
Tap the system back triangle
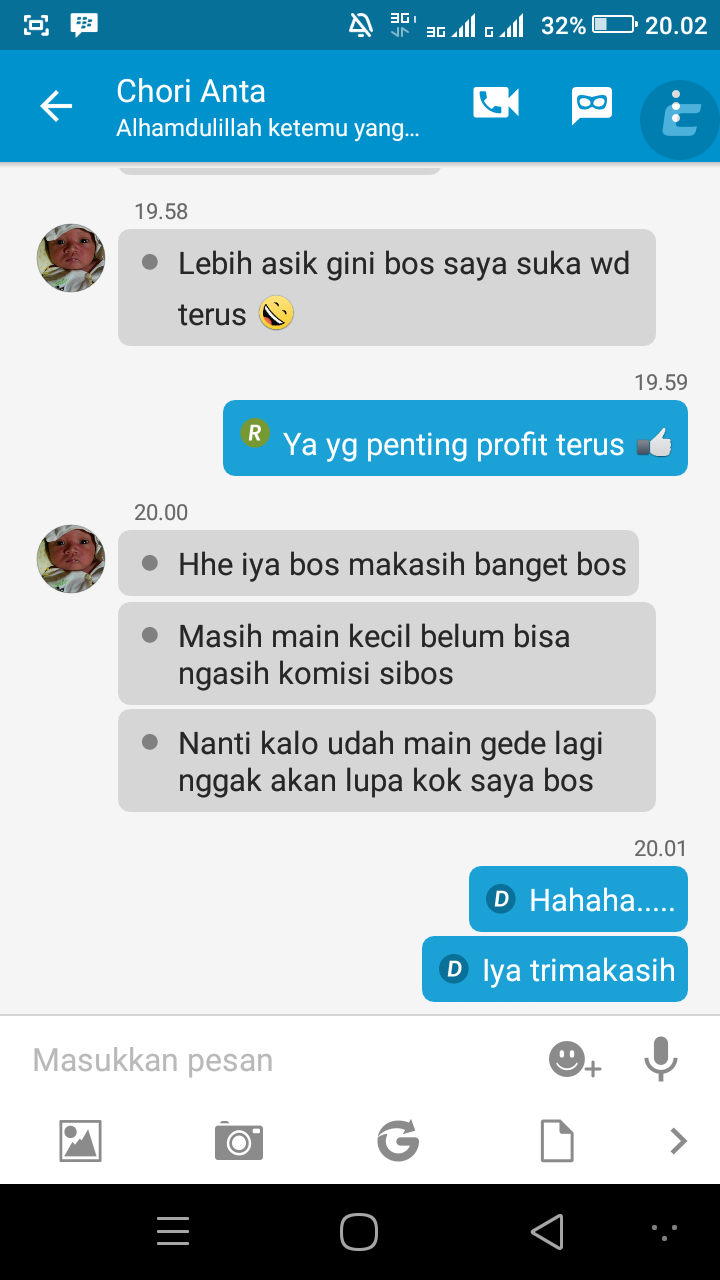tap(547, 1232)
